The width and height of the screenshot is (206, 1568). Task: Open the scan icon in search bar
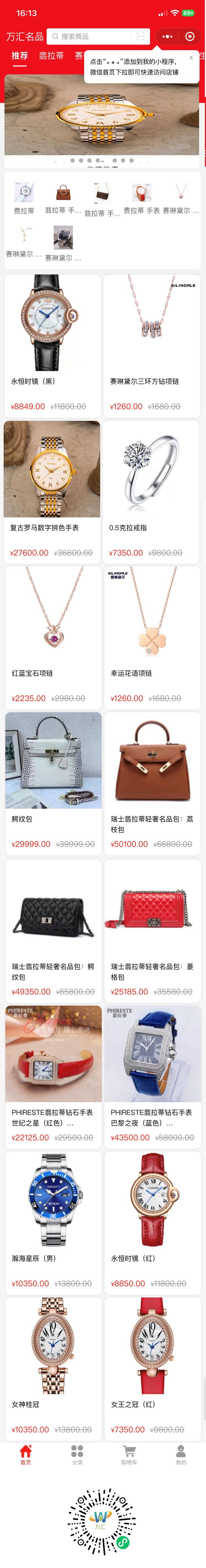point(140,37)
